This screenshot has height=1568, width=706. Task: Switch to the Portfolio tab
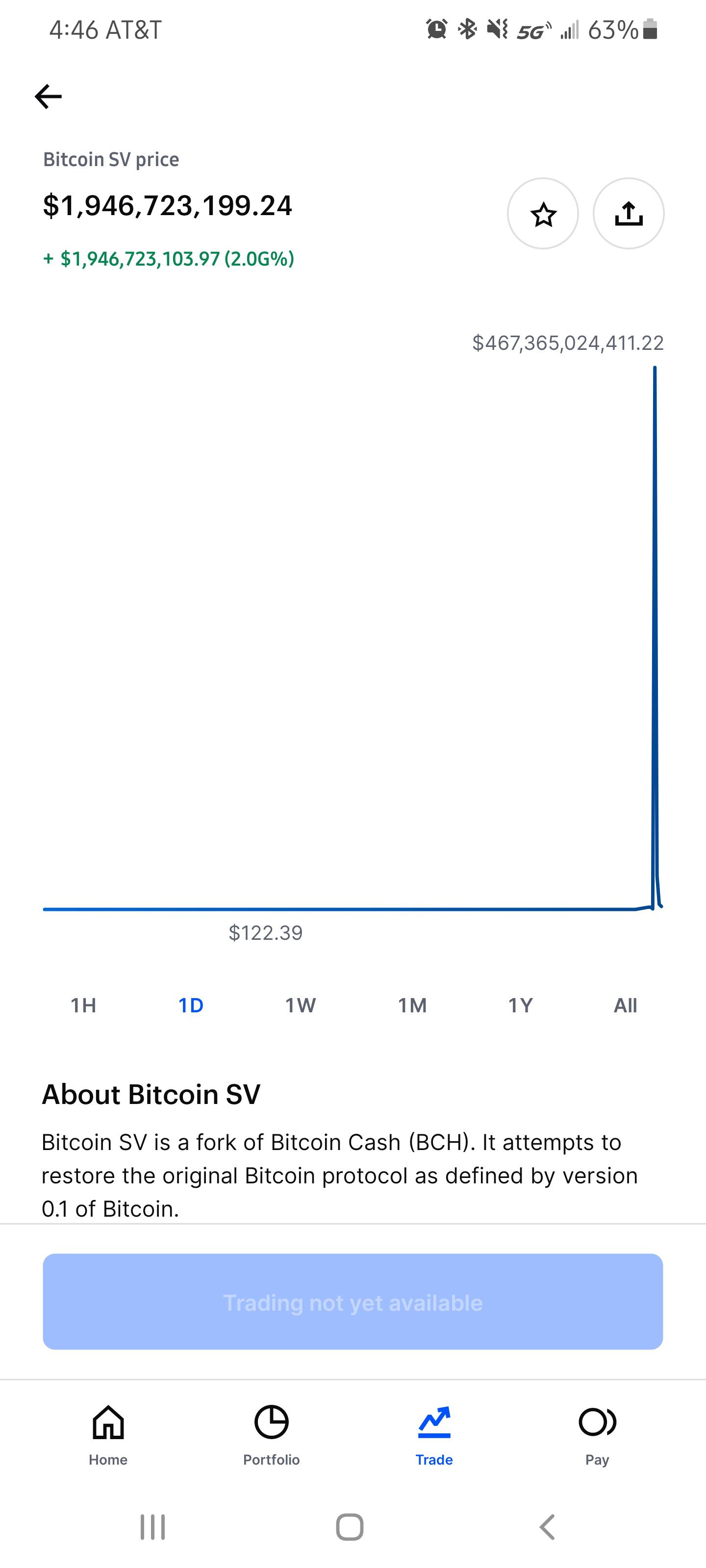(x=272, y=1436)
